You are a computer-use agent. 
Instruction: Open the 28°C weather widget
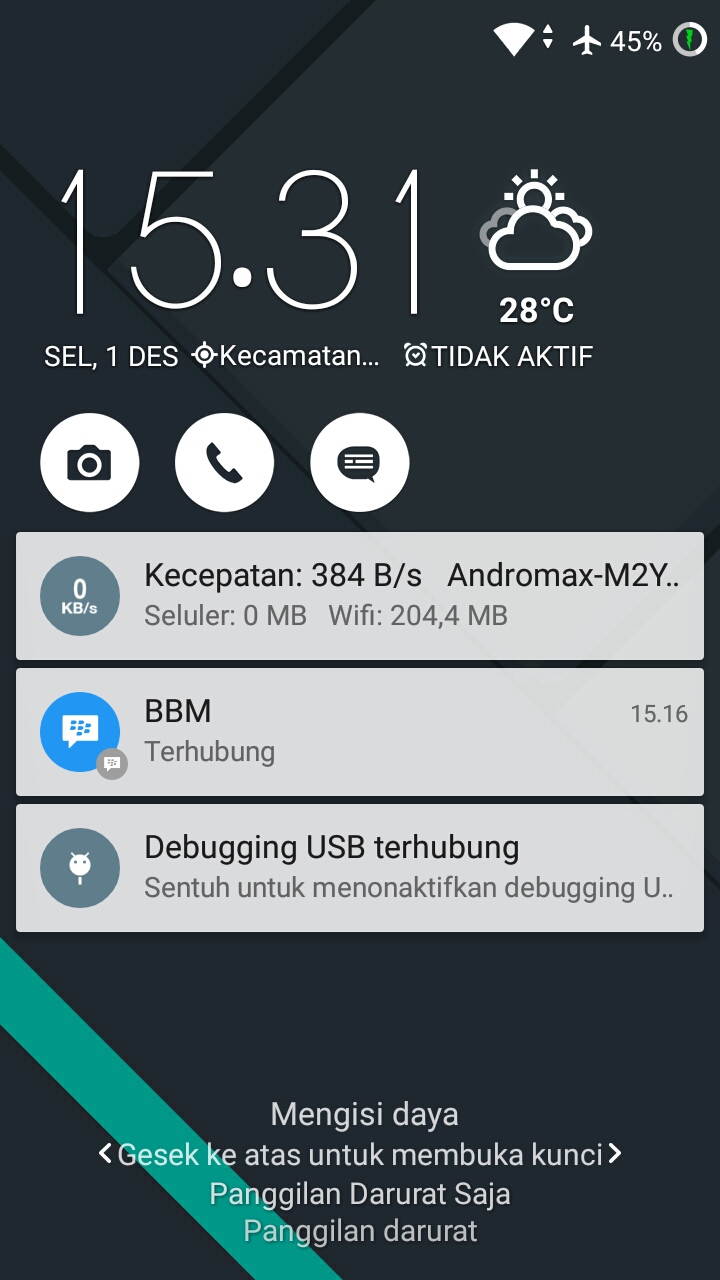point(536,248)
